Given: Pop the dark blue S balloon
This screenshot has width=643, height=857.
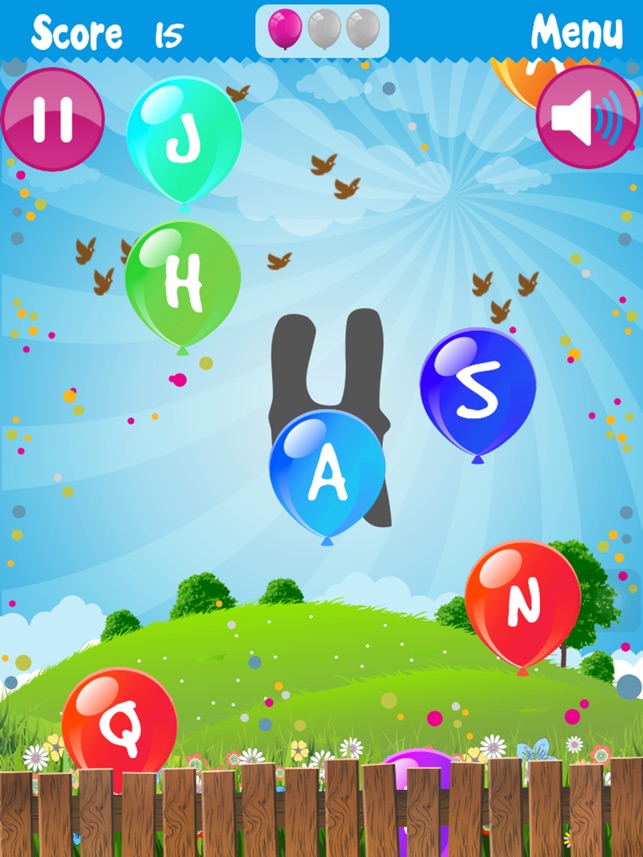Looking at the screenshot, I should pyautogui.click(x=478, y=390).
